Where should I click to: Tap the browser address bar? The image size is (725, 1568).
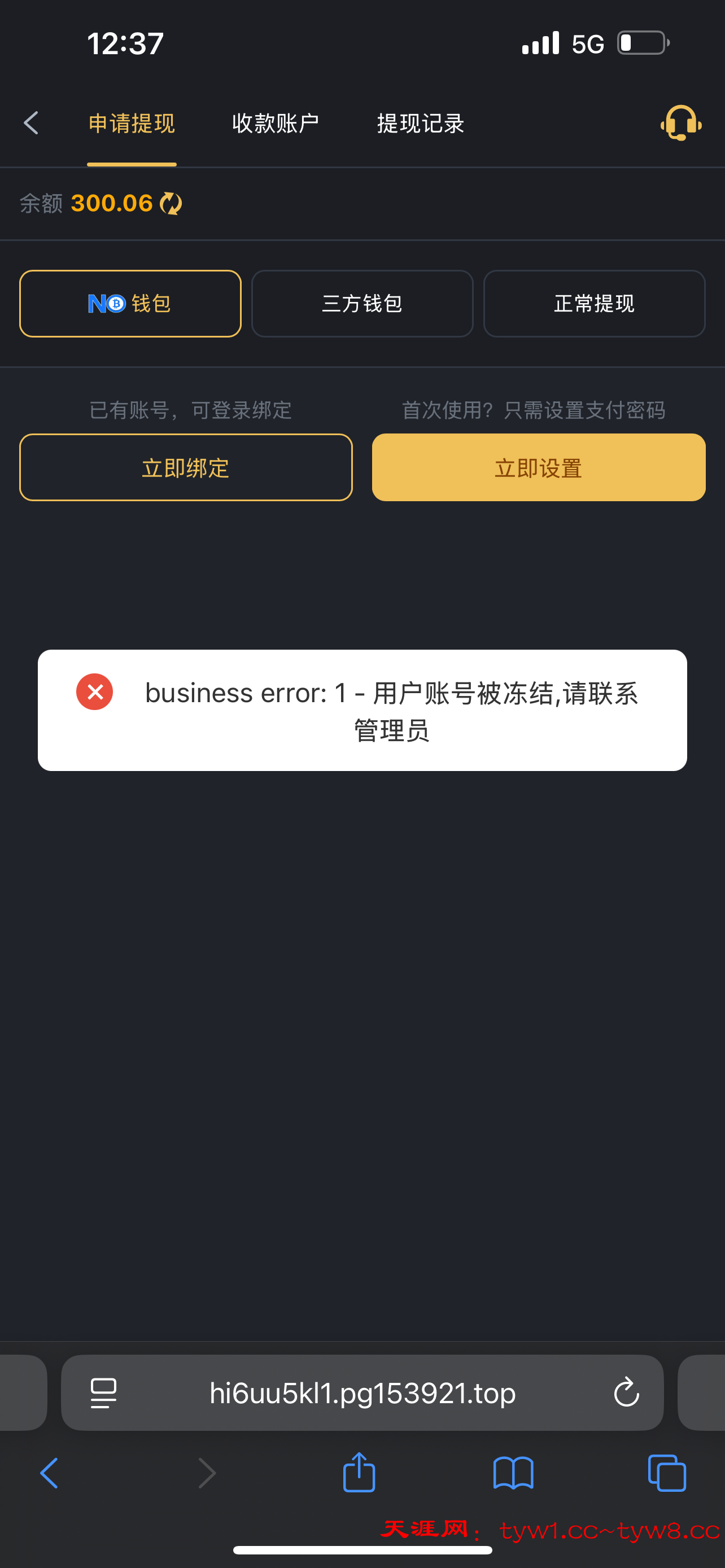pos(363,1392)
